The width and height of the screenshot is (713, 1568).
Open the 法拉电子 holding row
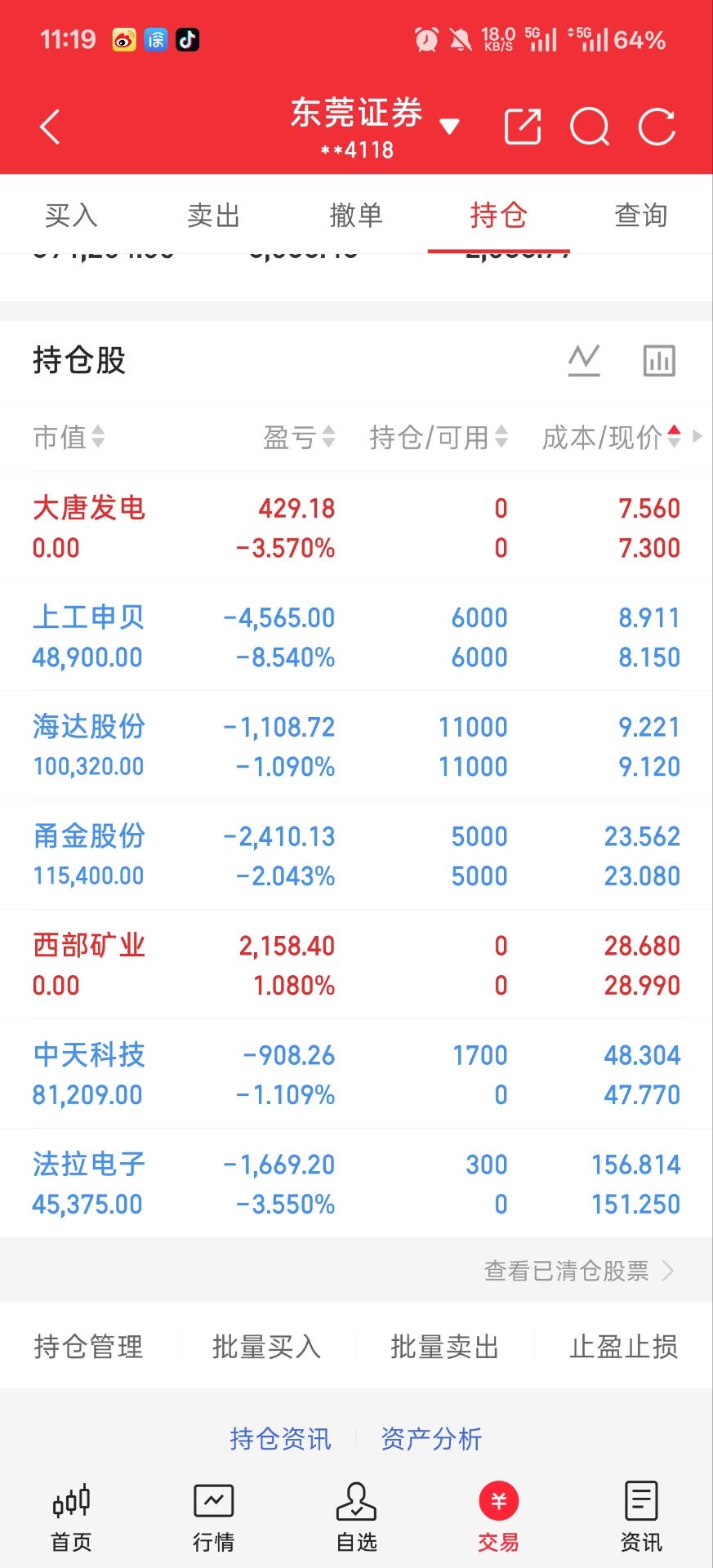click(356, 1183)
